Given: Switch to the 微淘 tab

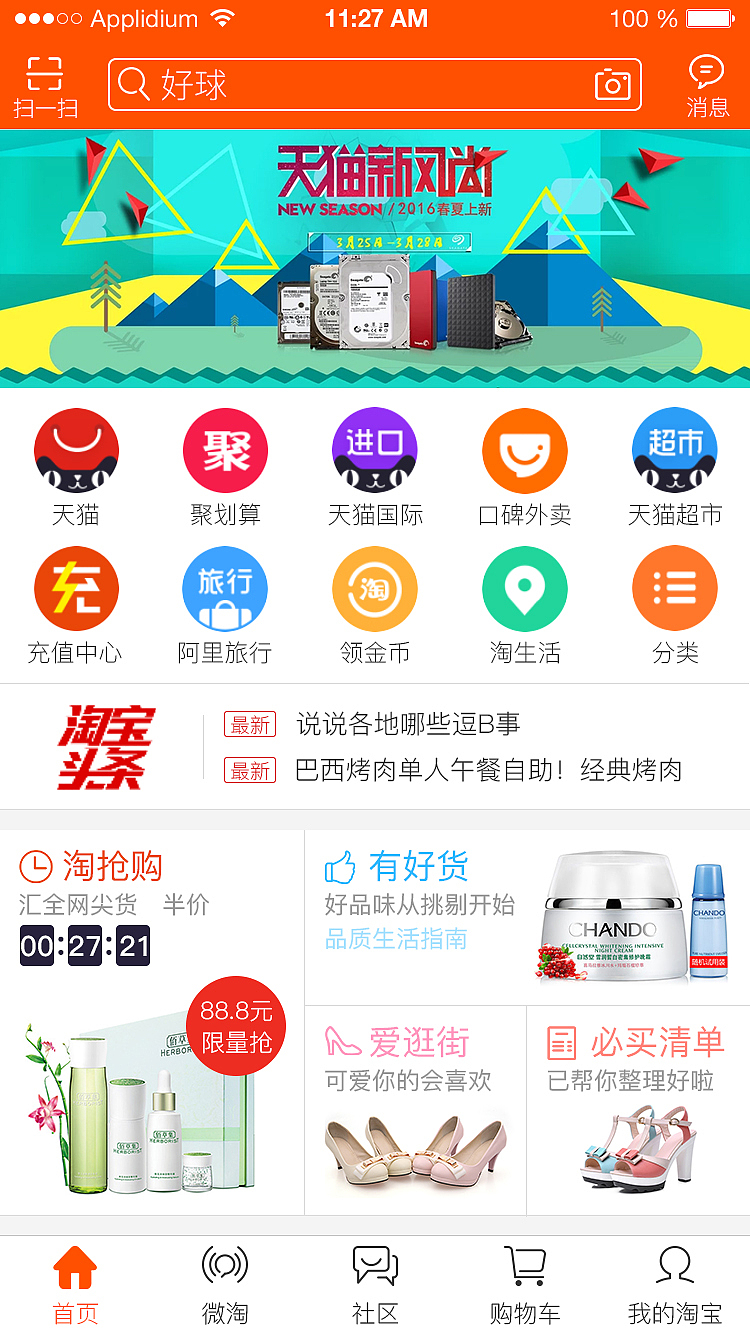Looking at the screenshot, I should pyautogui.click(x=225, y=1280).
